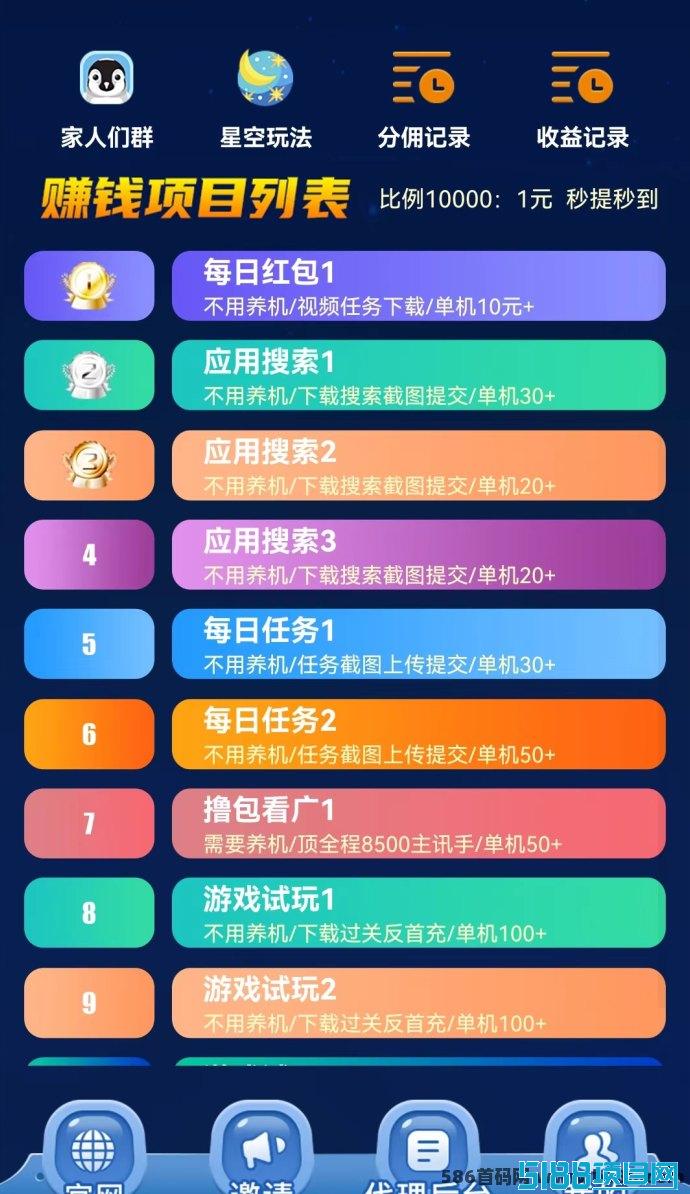
Task: Select the 每日任务2 project
Action: pos(419,734)
